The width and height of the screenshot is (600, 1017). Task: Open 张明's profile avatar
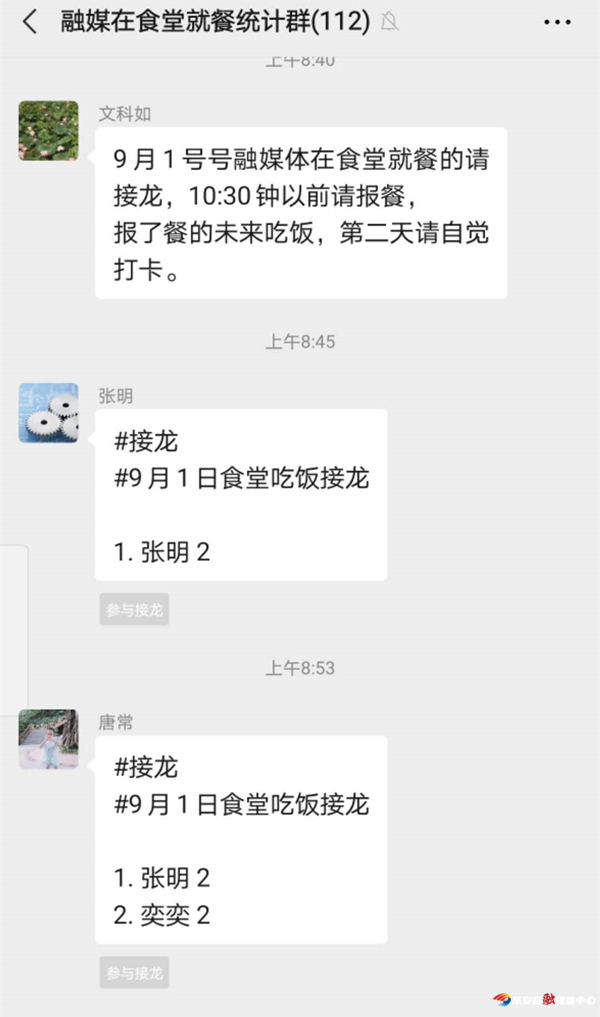48,412
